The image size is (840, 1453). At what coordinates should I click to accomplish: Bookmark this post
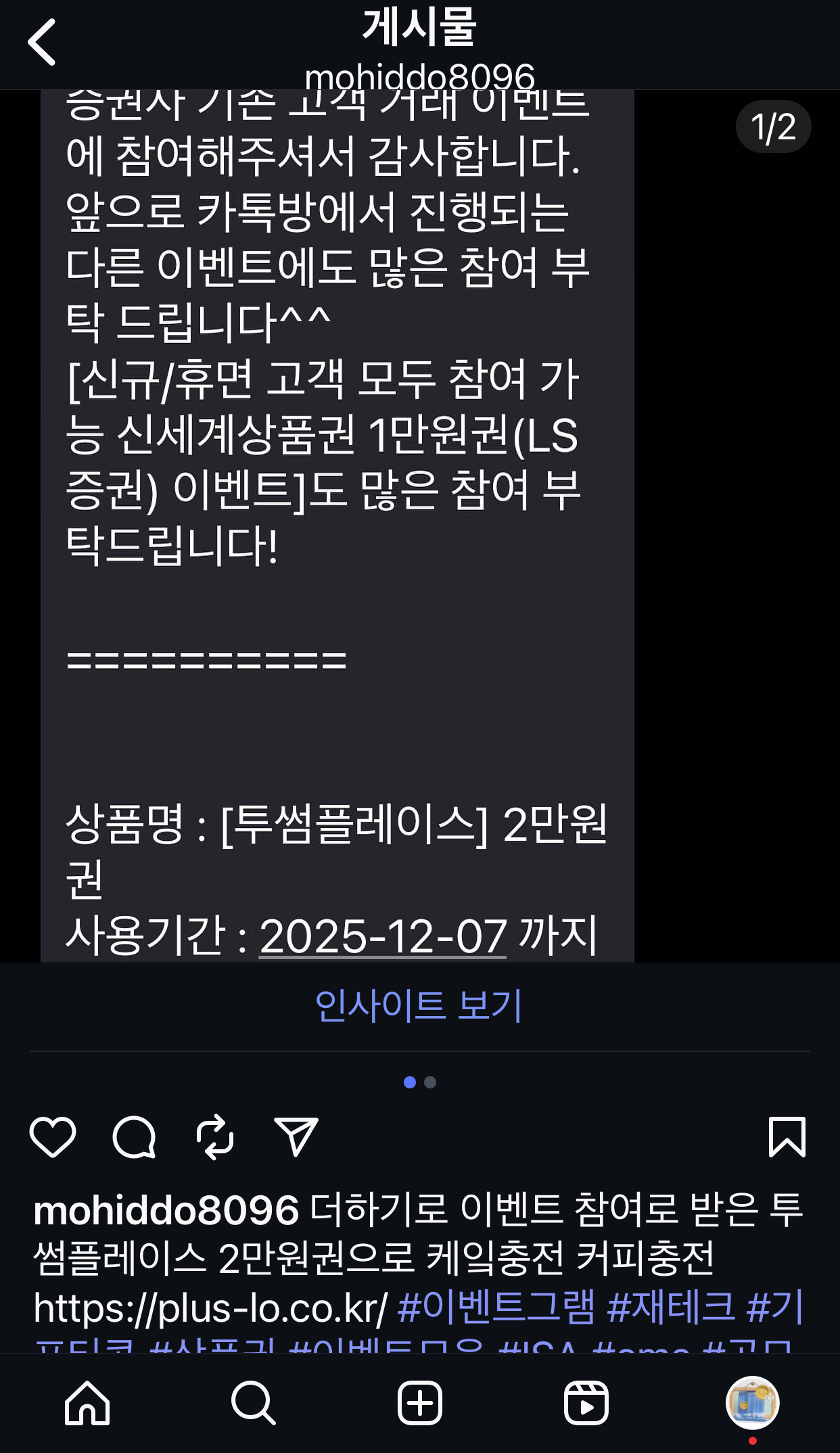[x=787, y=1137]
